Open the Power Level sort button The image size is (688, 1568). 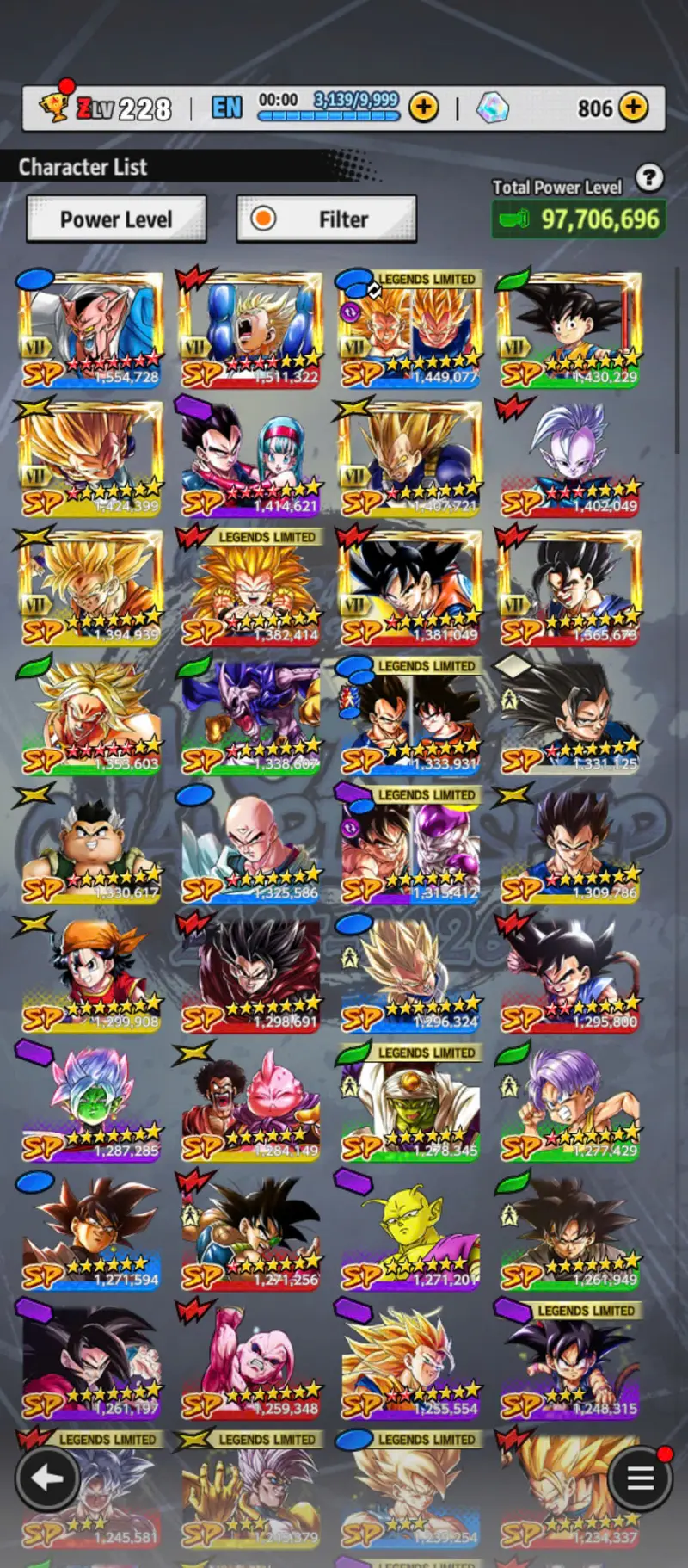click(116, 219)
